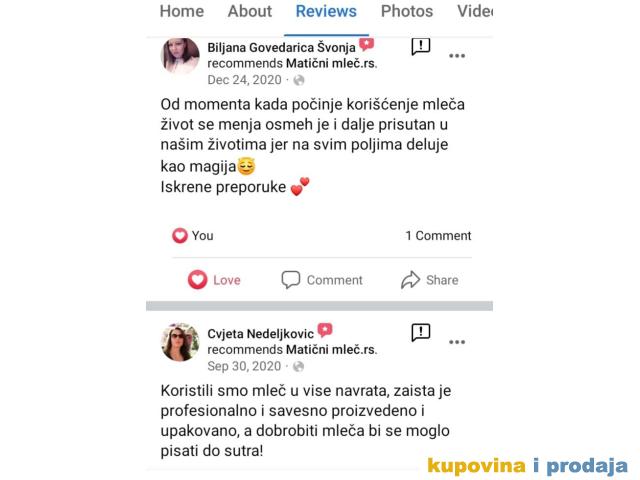This screenshot has width=640, height=480.
Task: Open Biljana Govedarica Švonja's profile picture
Action: click(180, 55)
